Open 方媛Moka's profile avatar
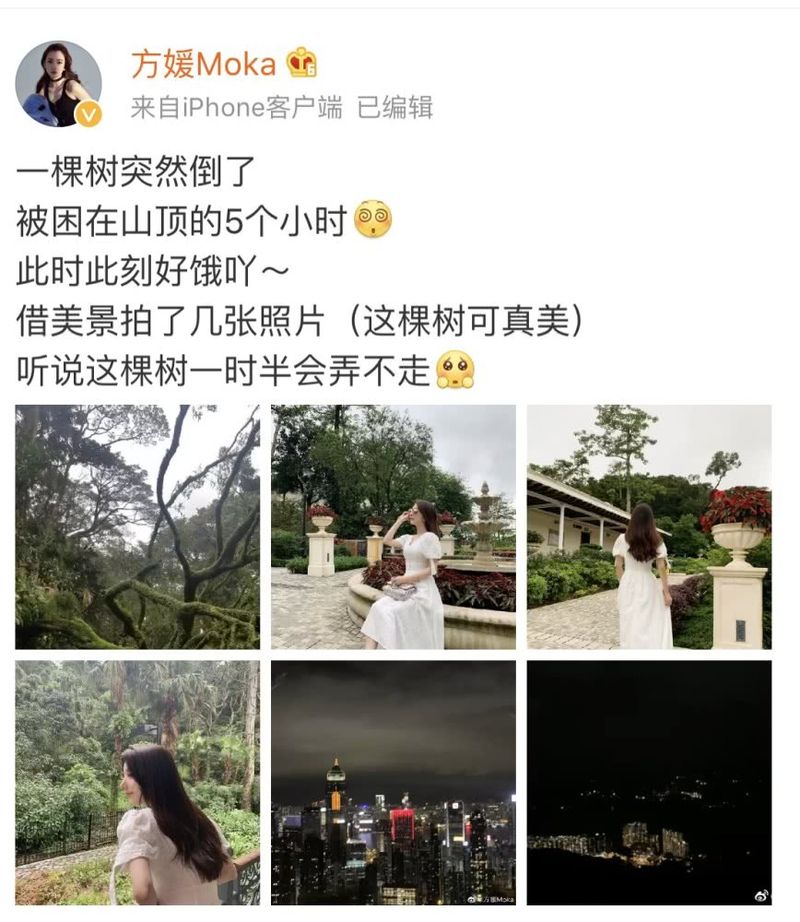Screen dimensions: 800x922 [x=58, y=84]
